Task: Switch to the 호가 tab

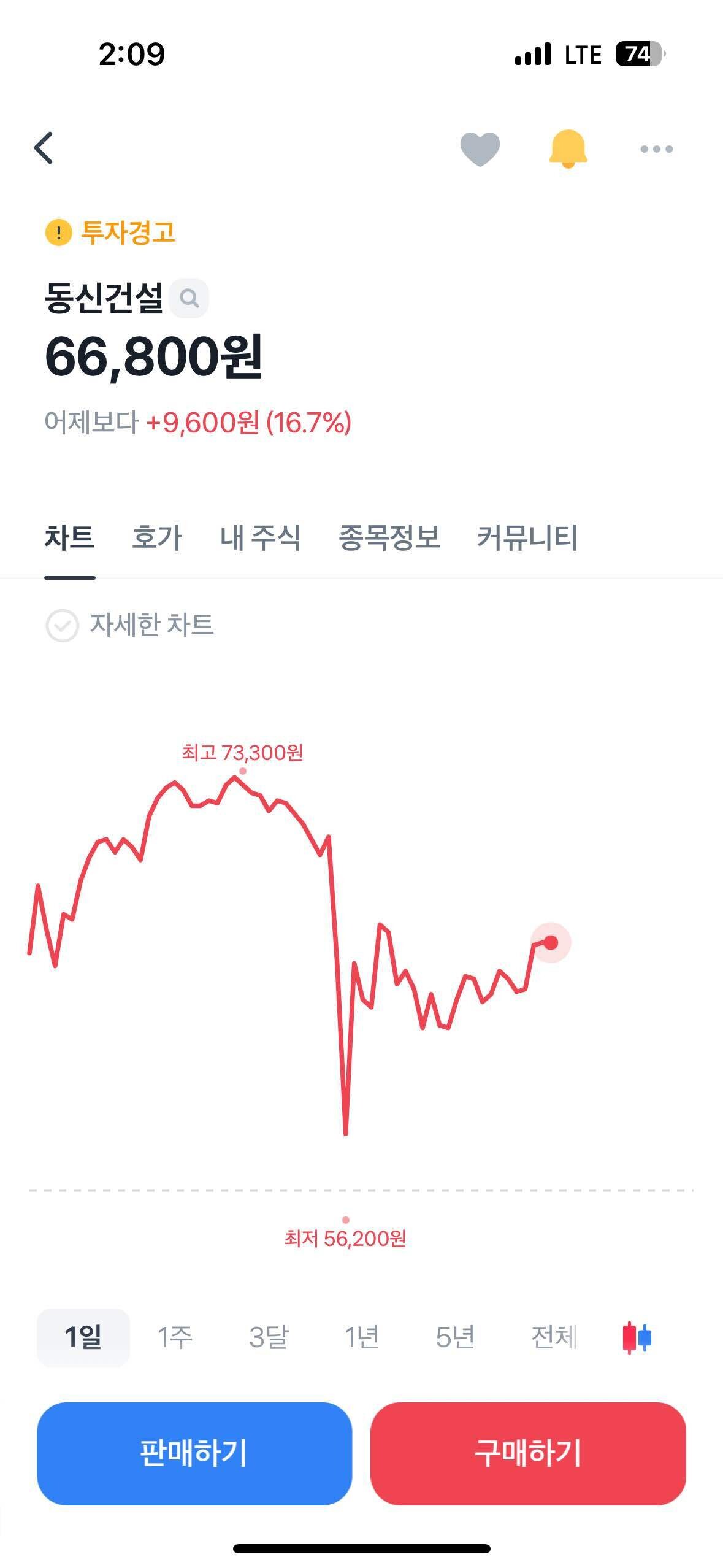Action: 156,537
